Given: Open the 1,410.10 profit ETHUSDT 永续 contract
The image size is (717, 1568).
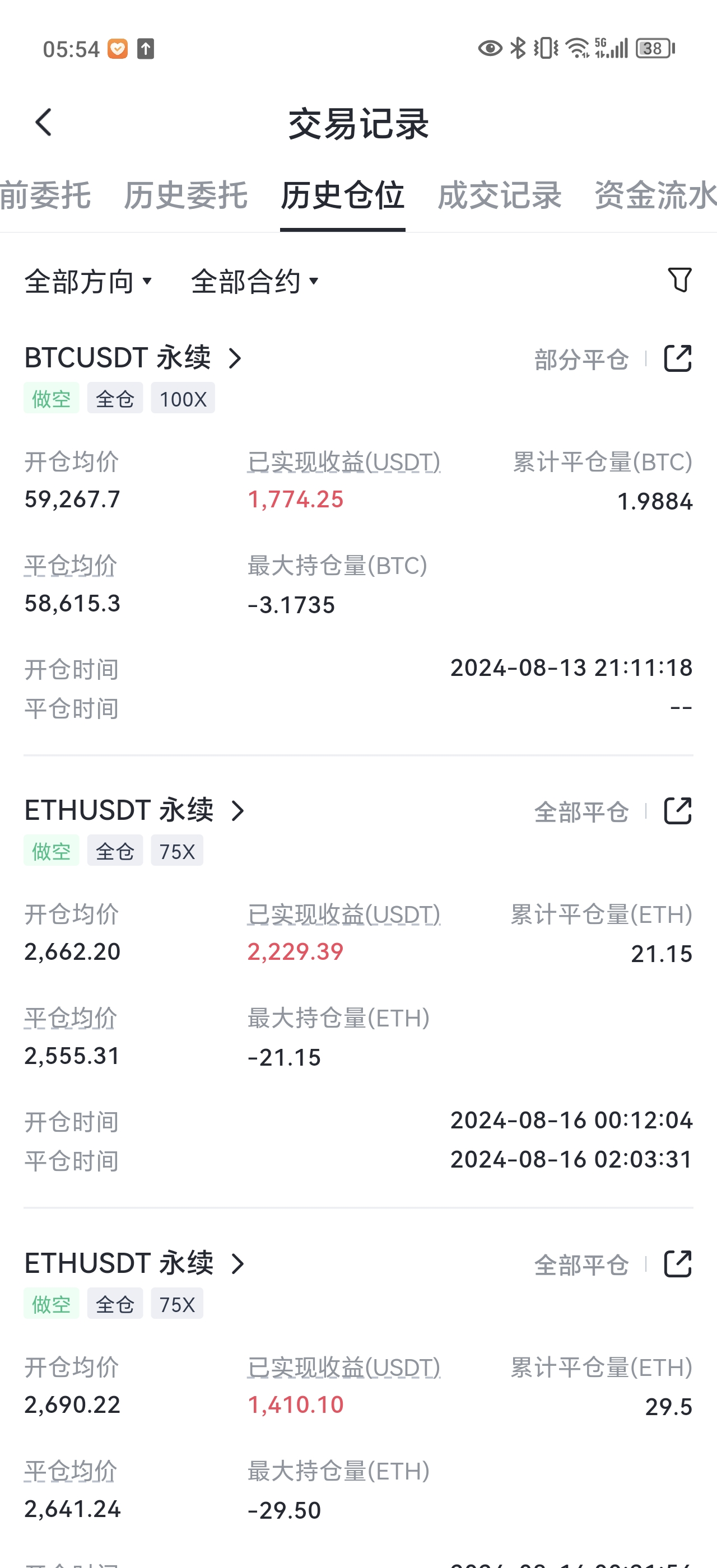Looking at the screenshot, I should click(x=135, y=1264).
